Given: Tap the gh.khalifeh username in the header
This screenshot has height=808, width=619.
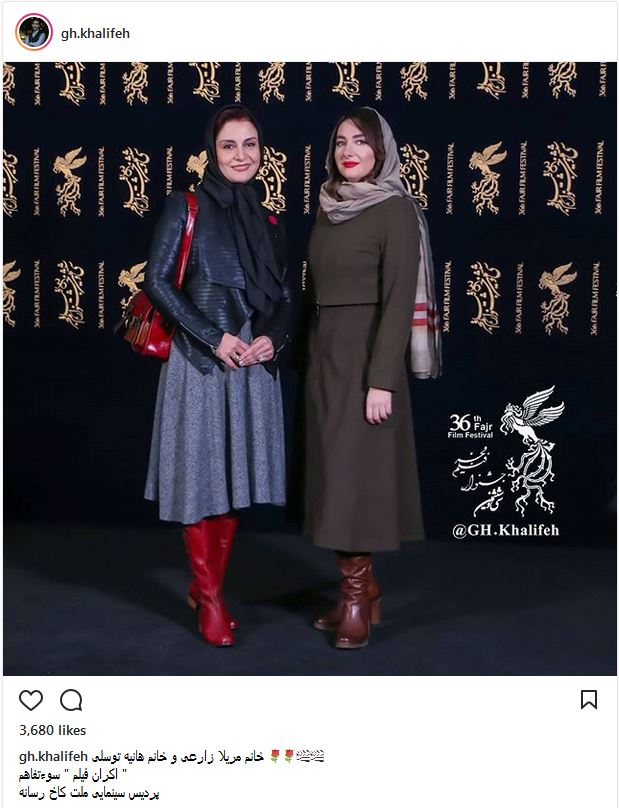Looking at the screenshot, I should coord(96,33).
